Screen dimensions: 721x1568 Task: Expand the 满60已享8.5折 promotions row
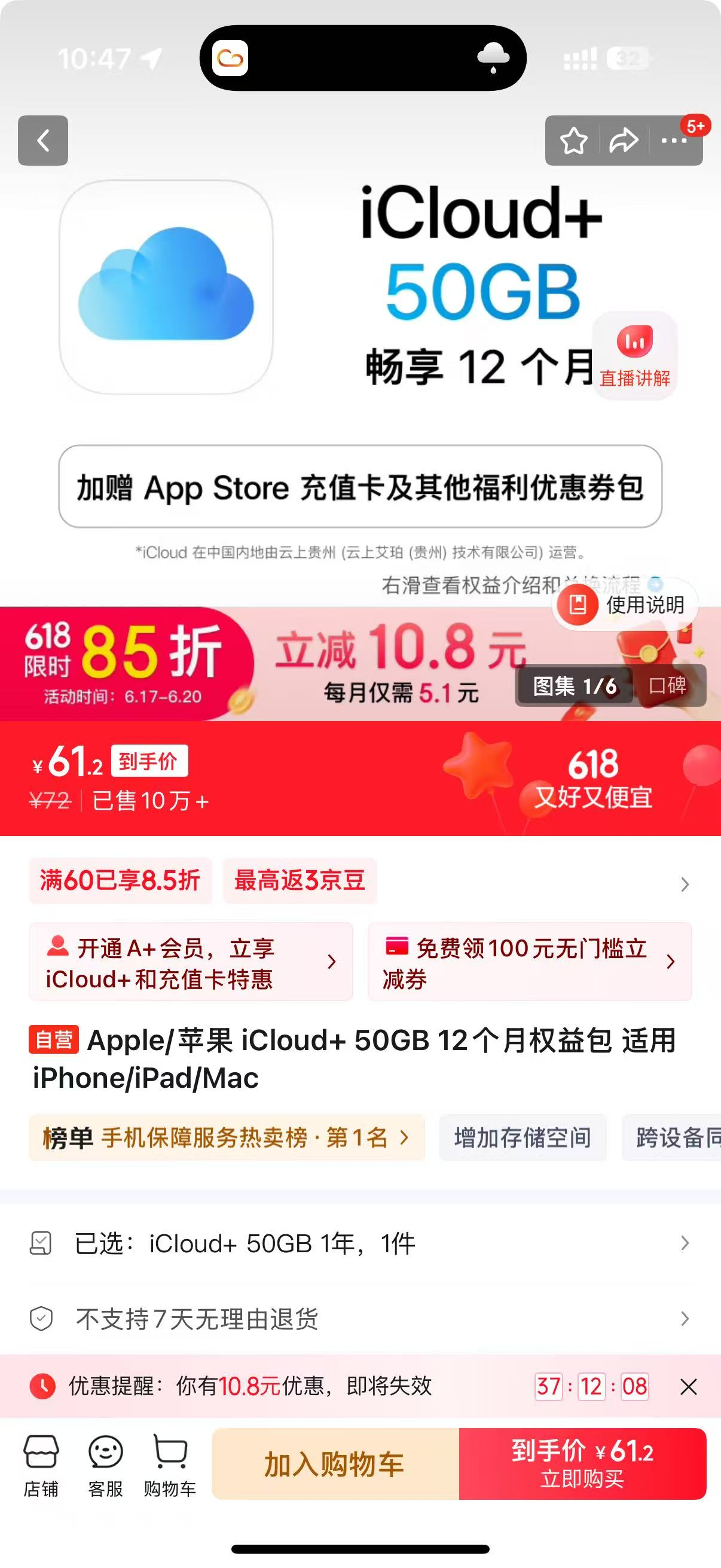click(685, 884)
